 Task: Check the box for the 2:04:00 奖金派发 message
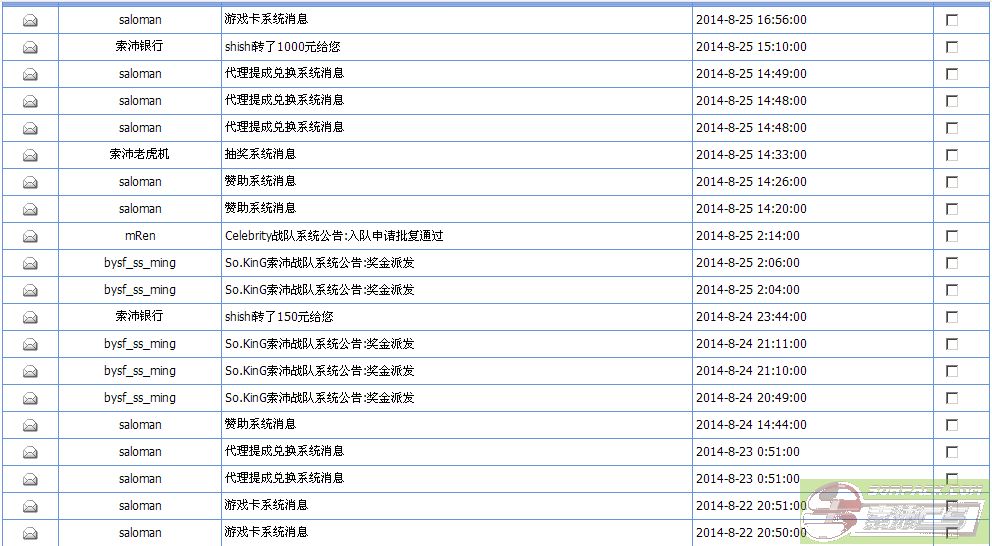[951, 290]
